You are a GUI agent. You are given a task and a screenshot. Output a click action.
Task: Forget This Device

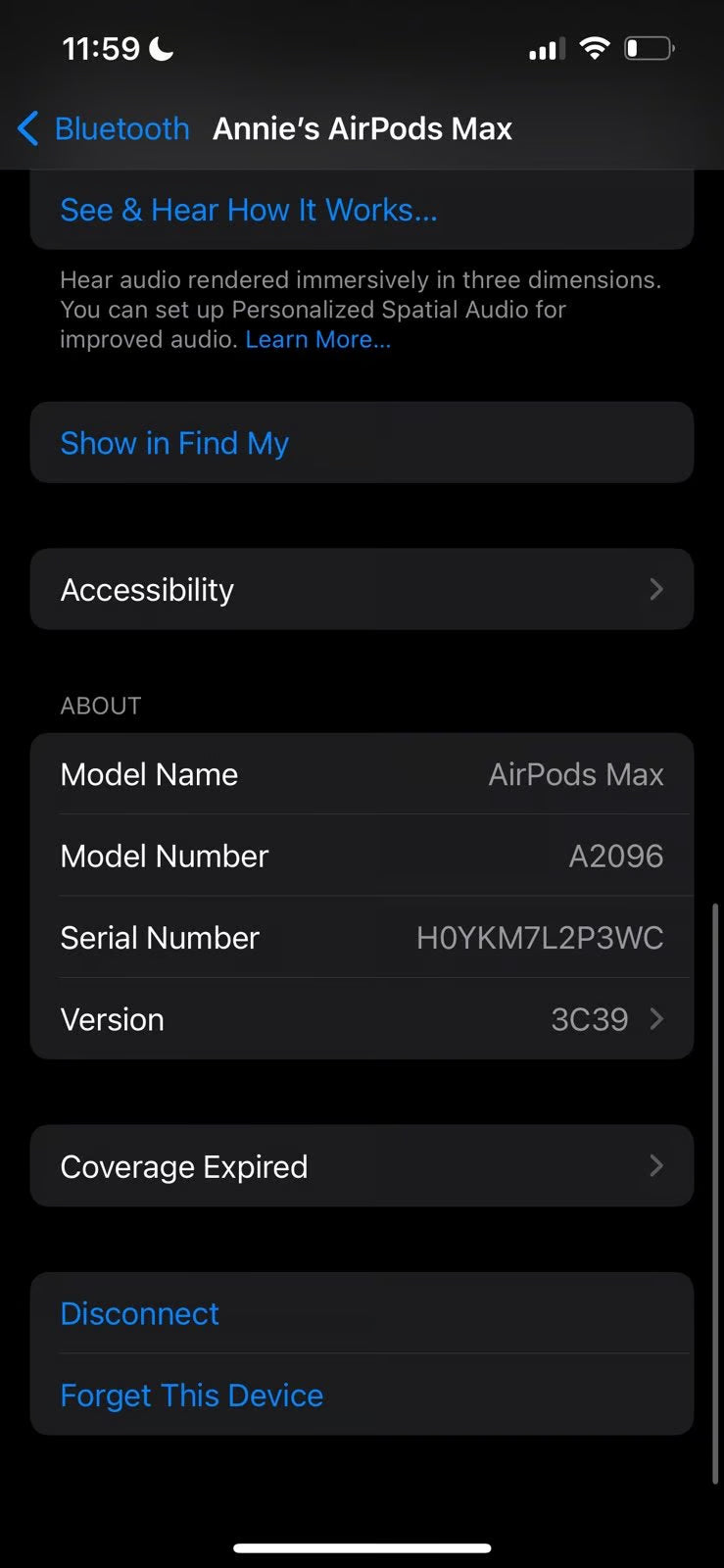191,1395
